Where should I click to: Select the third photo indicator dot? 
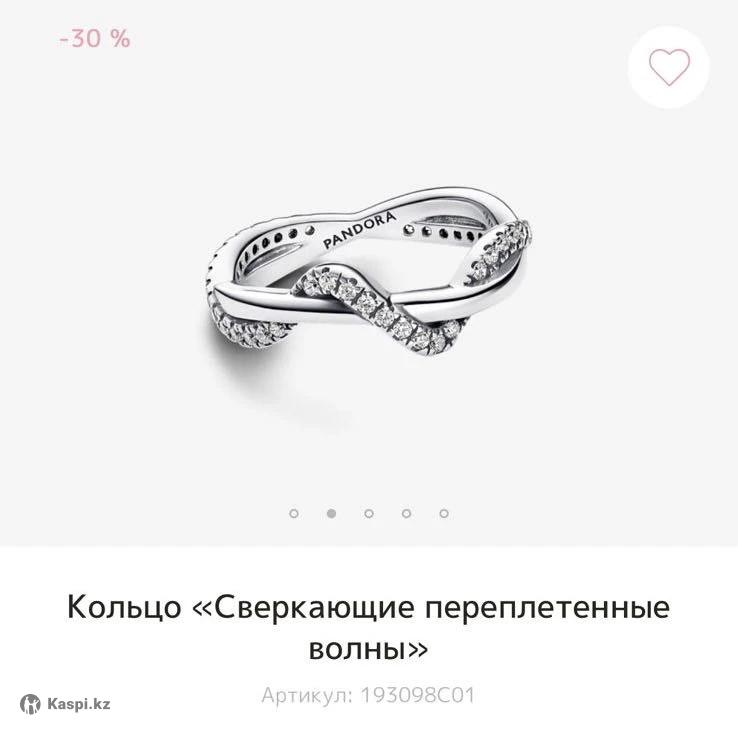[x=369, y=513]
